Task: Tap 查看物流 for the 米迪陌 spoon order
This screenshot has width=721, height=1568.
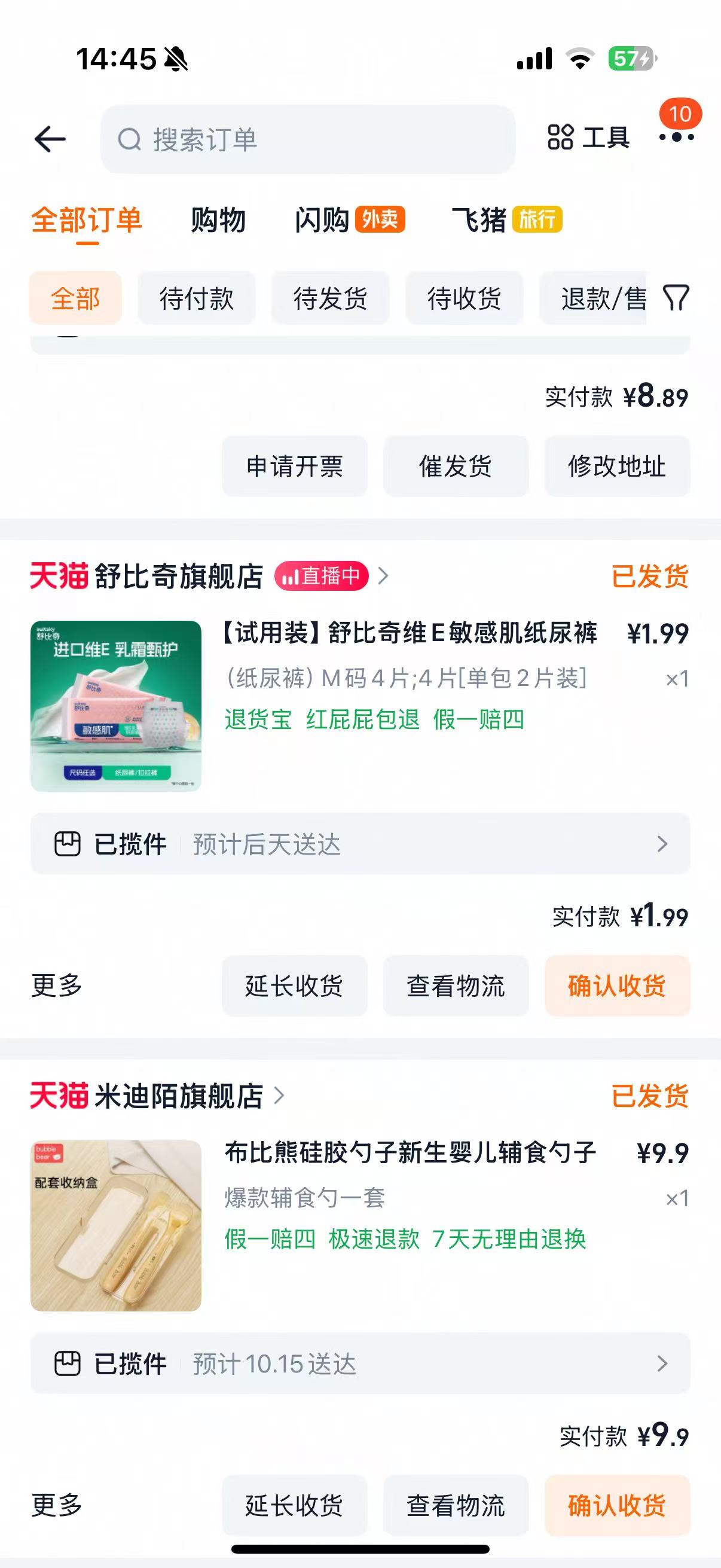Action: (x=455, y=1505)
